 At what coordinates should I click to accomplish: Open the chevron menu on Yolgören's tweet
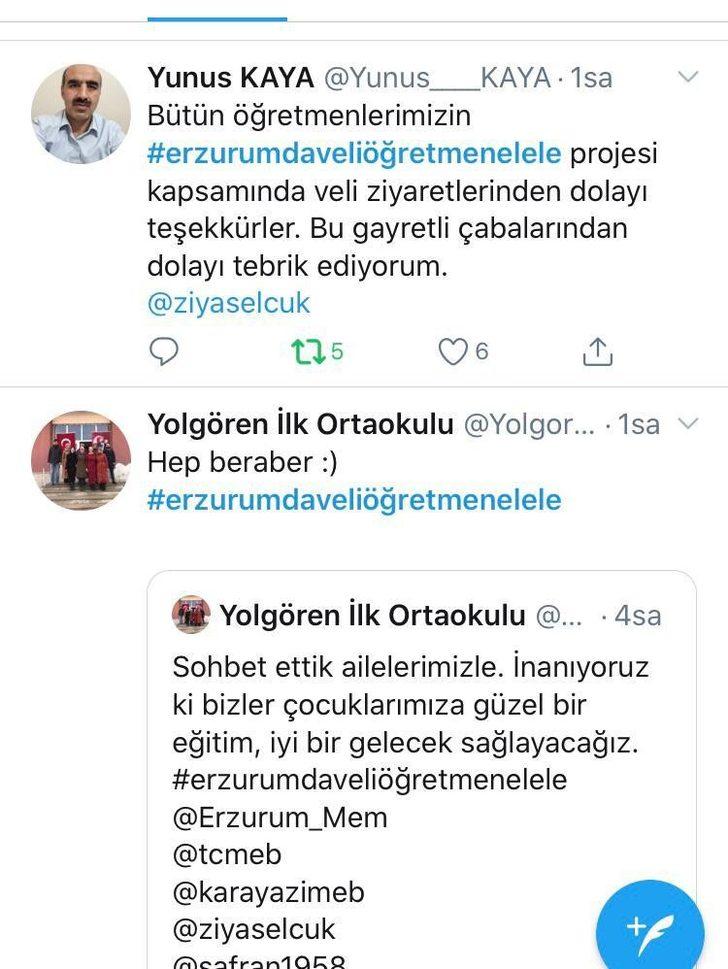[688, 423]
